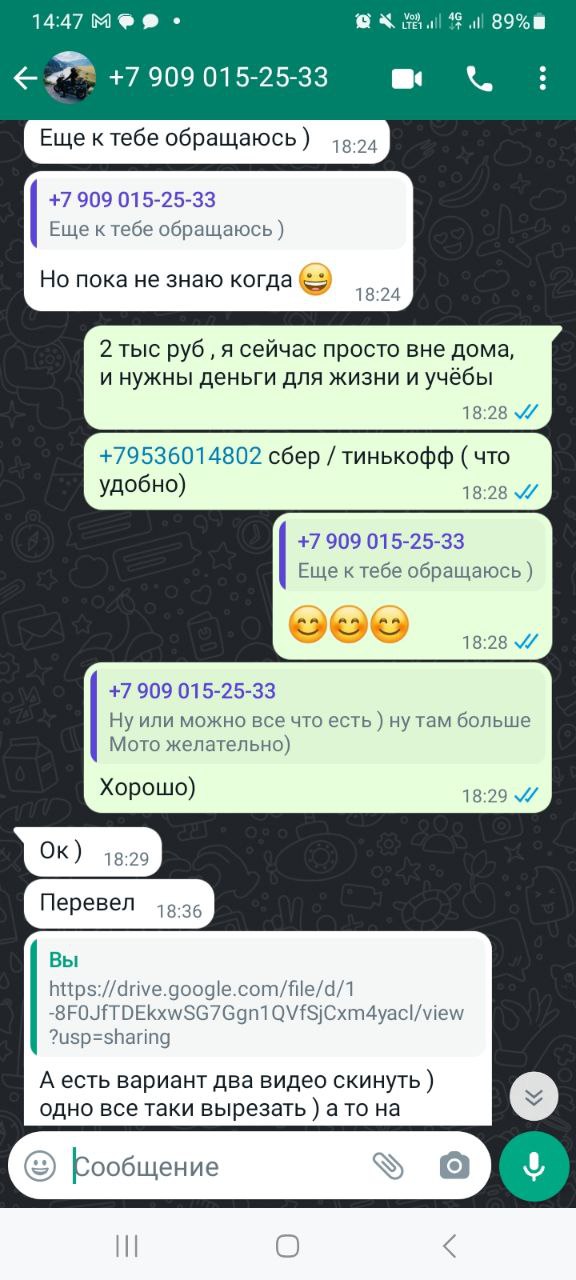Start a voice call with the contact

click(480, 79)
